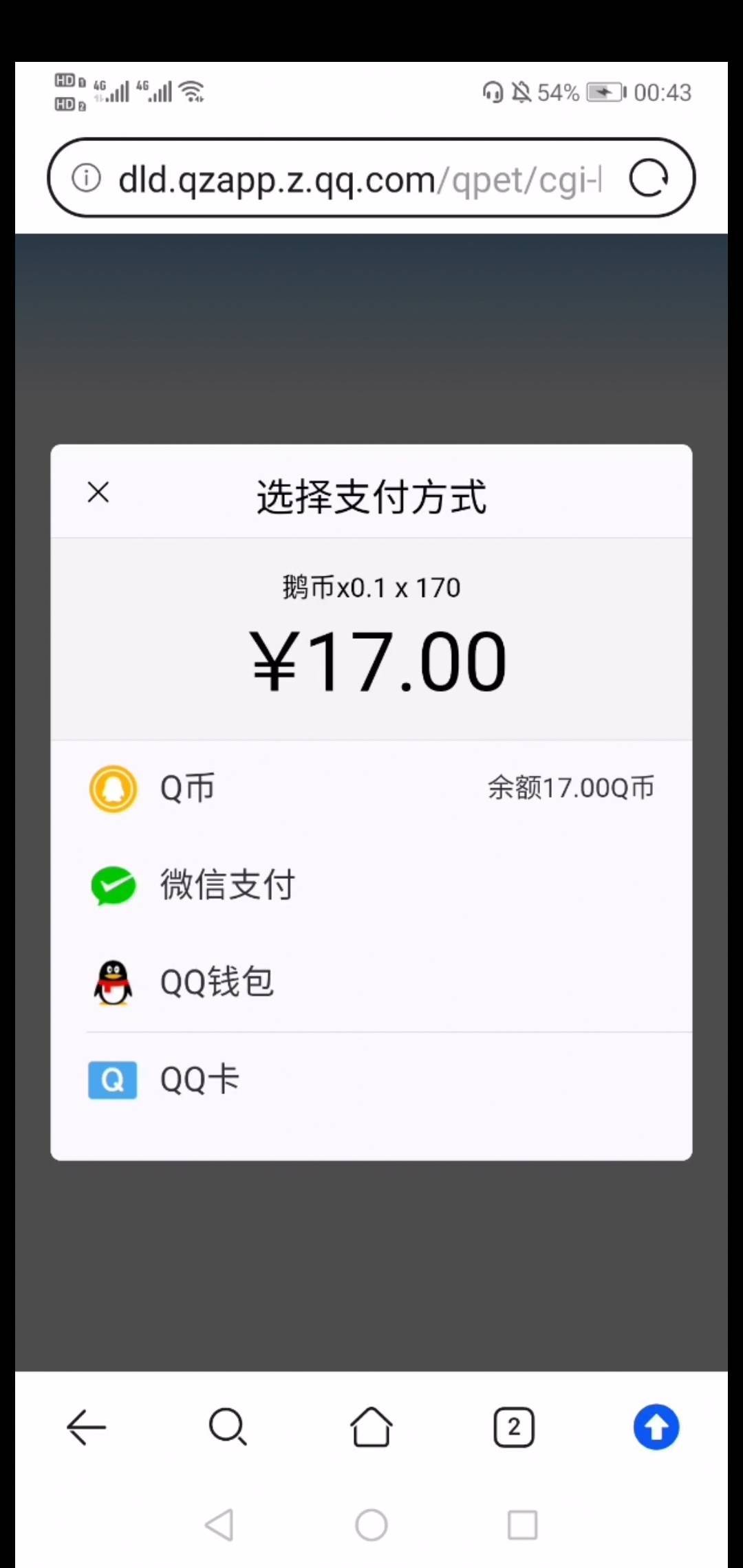Screen dimensions: 743x1568
Task: Select QQ卡 payment option
Action: point(371,1080)
